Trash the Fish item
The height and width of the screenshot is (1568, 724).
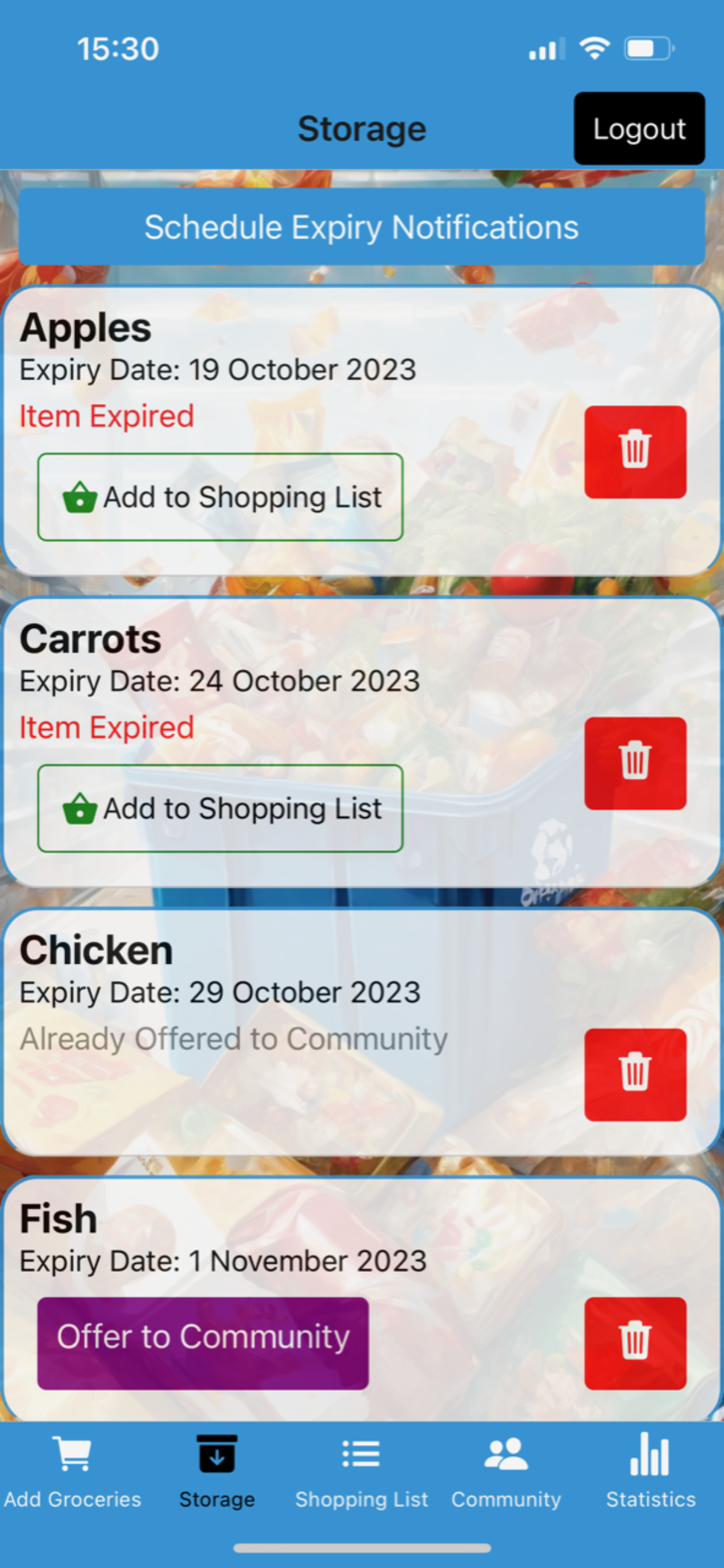[635, 1343]
